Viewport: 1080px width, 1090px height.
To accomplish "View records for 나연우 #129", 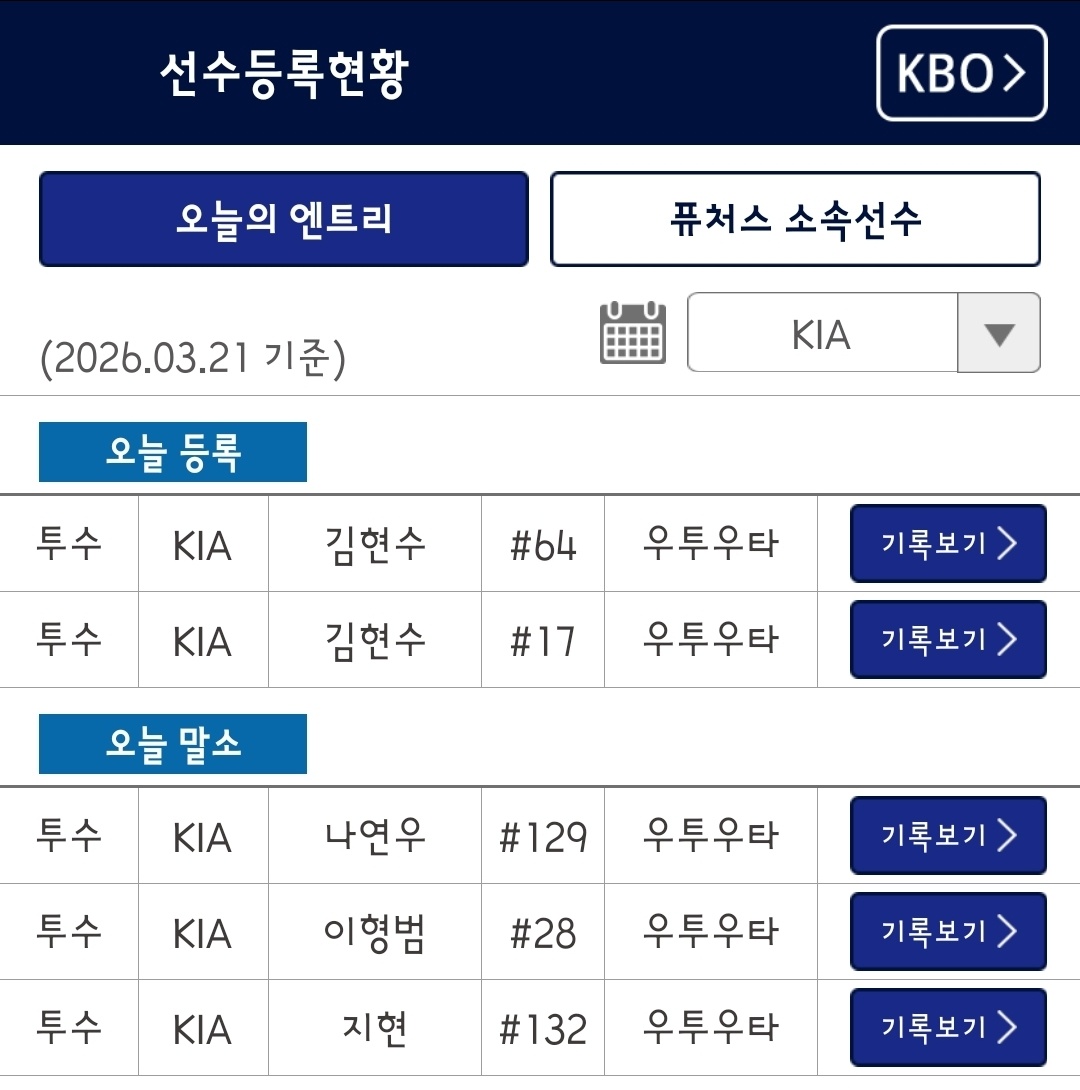I will point(947,836).
